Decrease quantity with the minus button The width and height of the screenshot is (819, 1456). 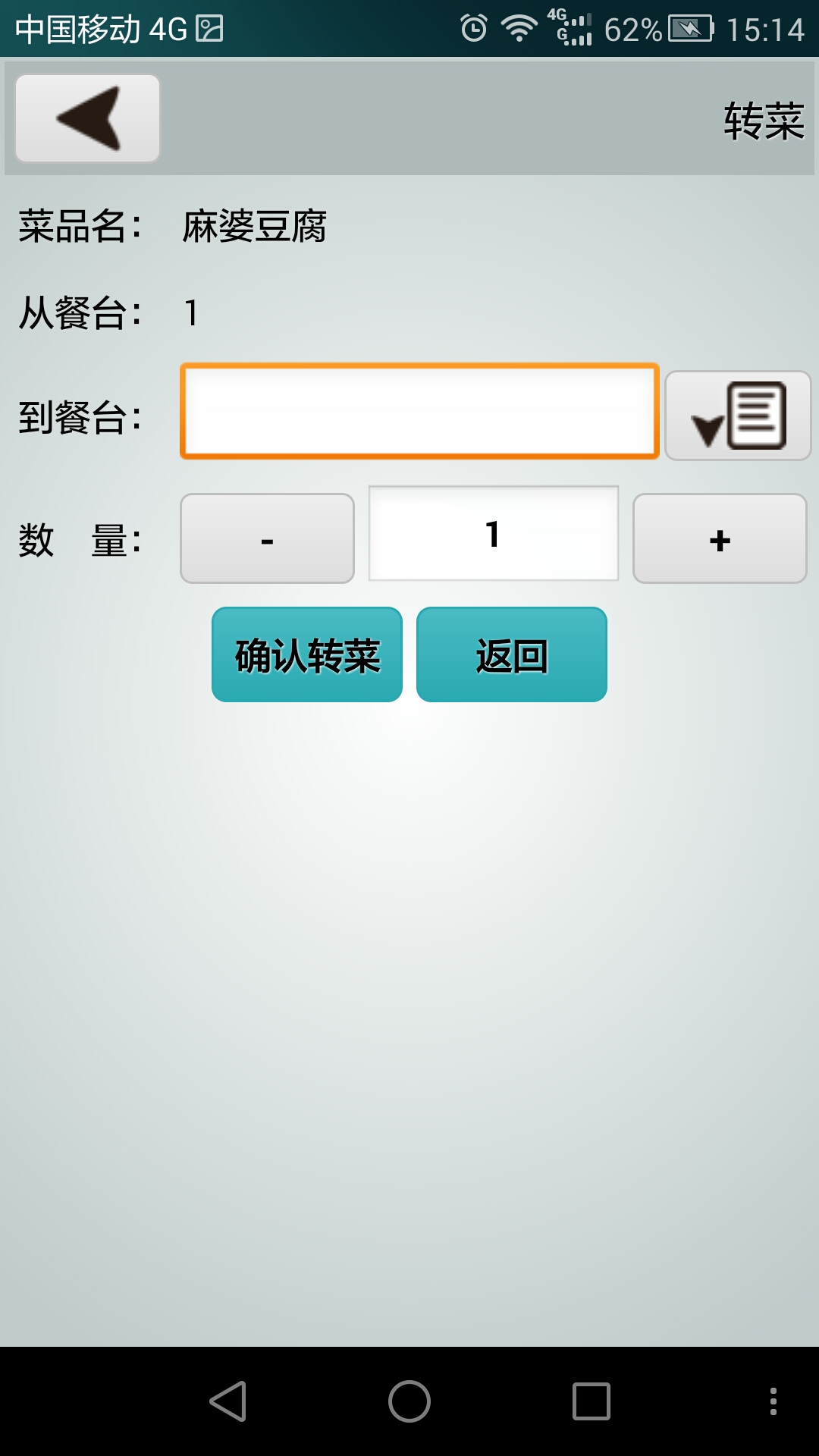pyautogui.click(x=267, y=538)
